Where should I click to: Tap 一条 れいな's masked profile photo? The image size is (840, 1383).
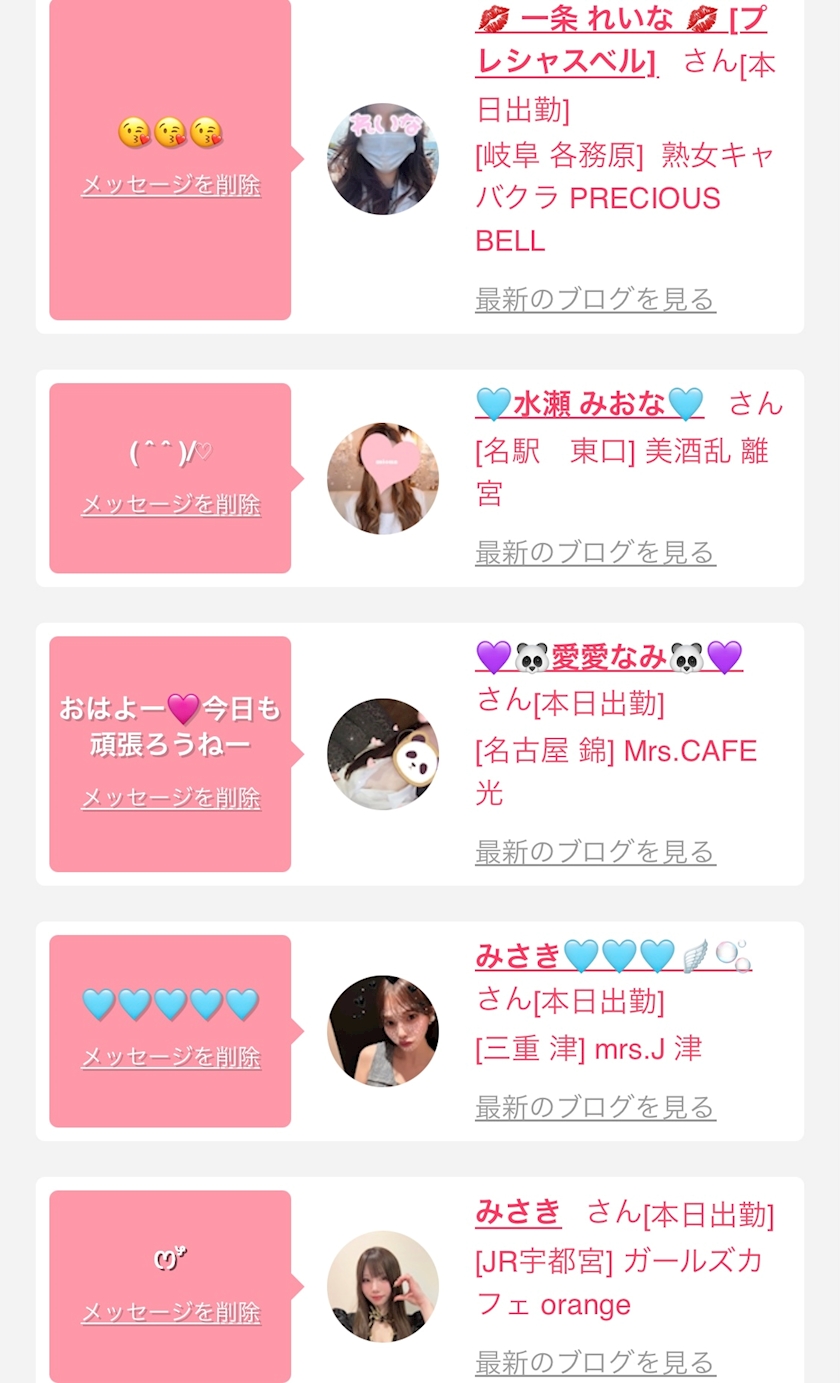pos(382,158)
